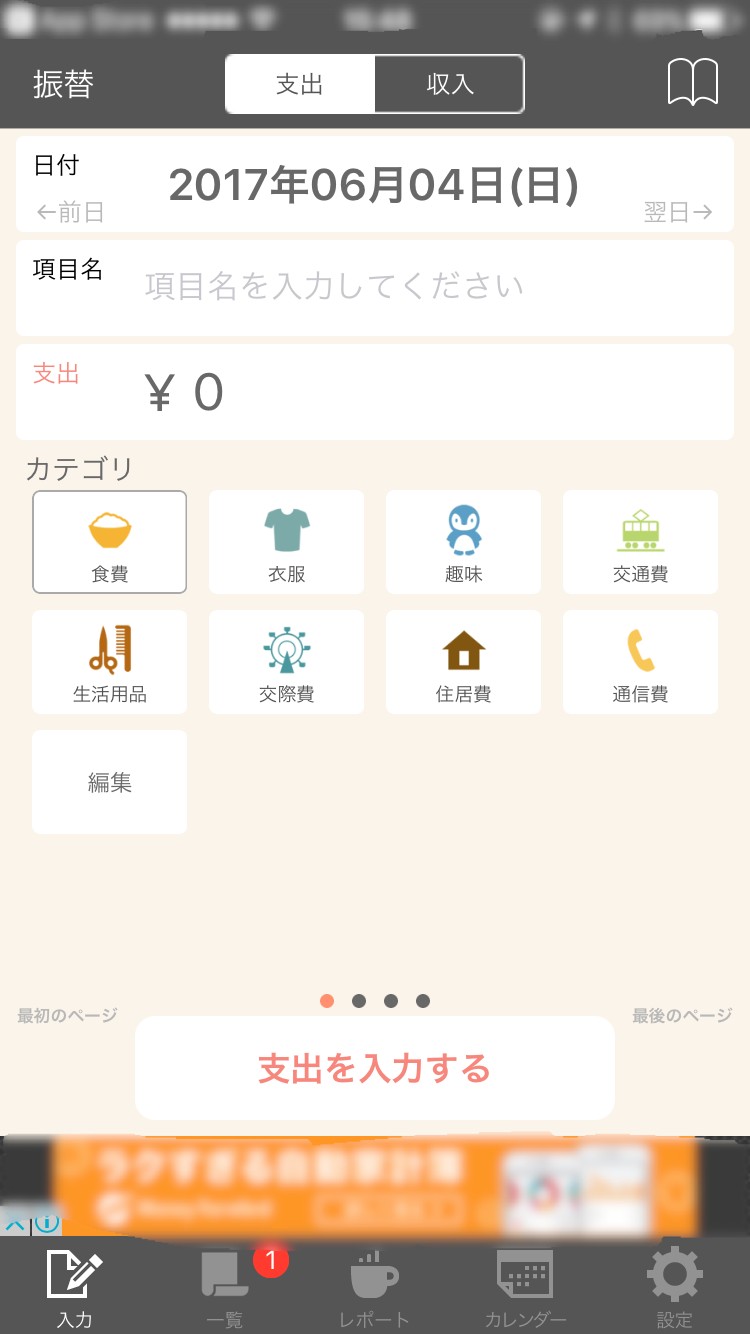Viewport: 750px width, 1334px height.
Task: Select the 支出 expense tab
Action: [x=300, y=84]
